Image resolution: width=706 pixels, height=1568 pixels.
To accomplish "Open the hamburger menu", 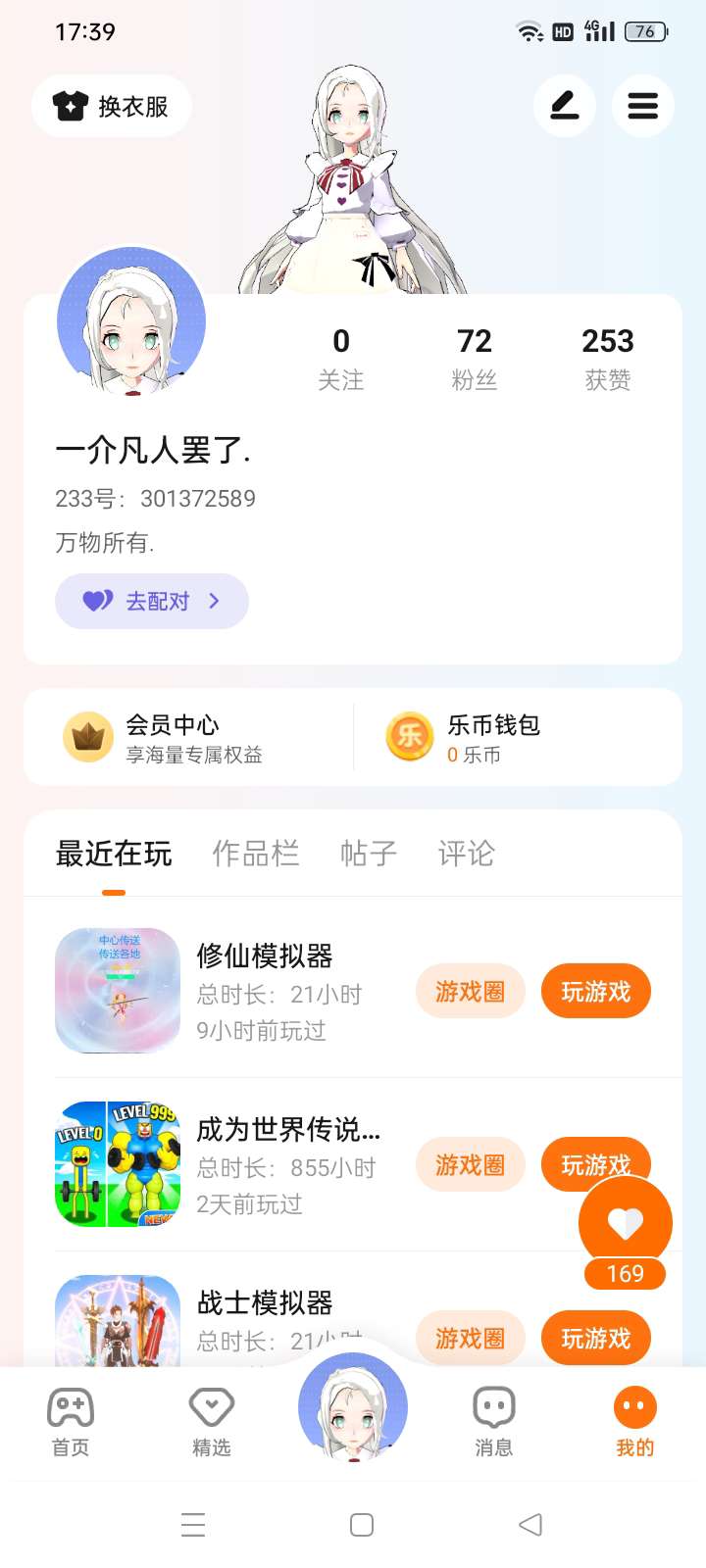I will click(x=643, y=106).
